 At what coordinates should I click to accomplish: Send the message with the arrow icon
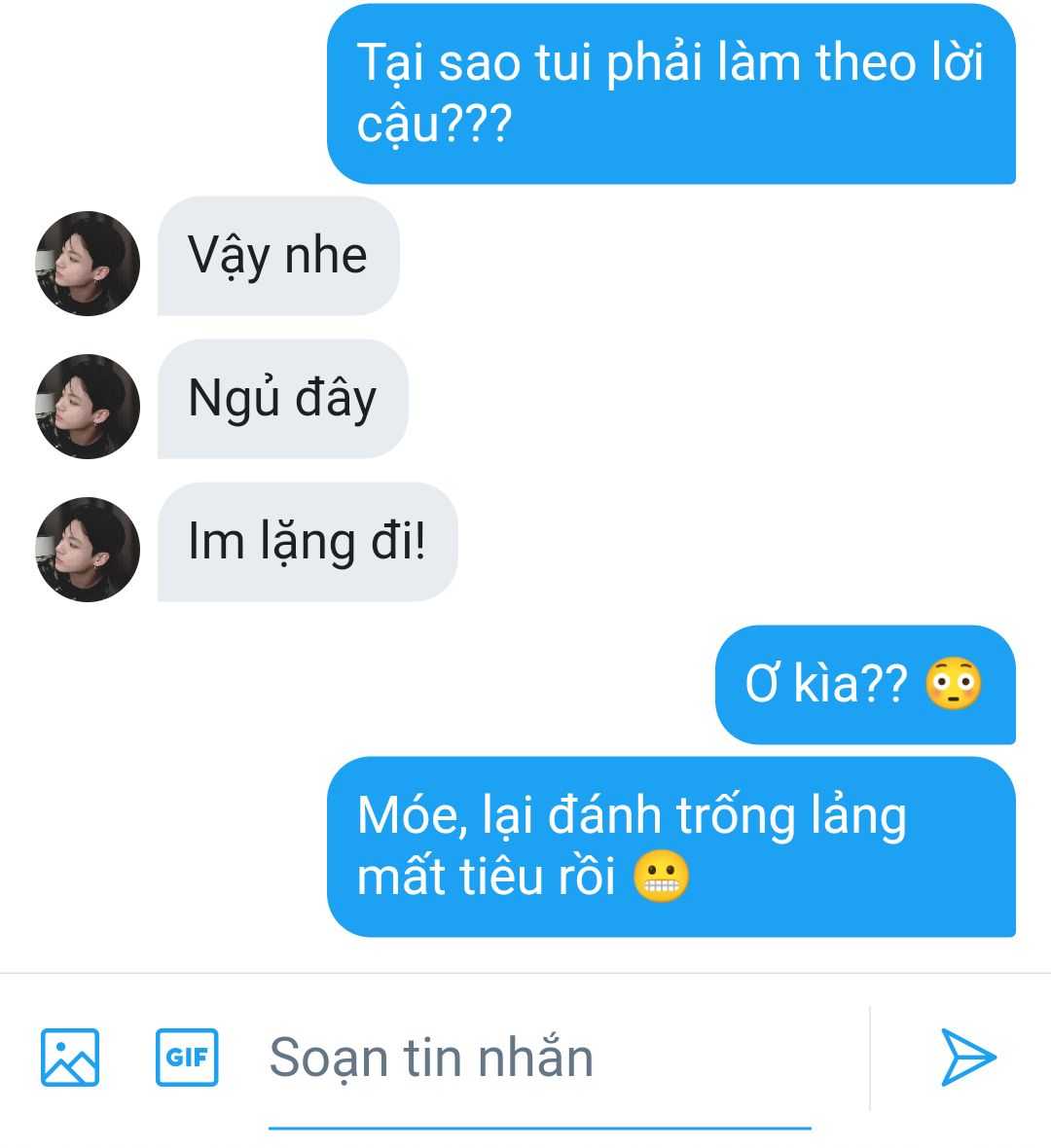[x=967, y=1057]
